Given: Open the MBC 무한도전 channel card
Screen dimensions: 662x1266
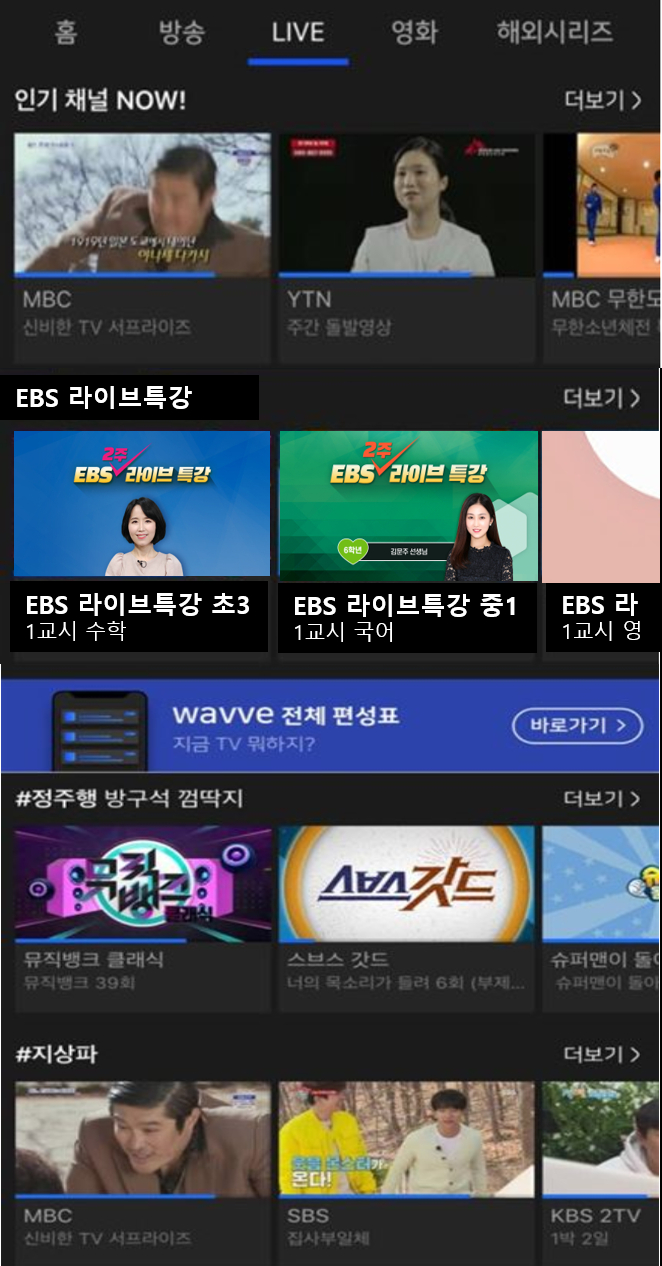Looking at the screenshot, I should pos(602,246).
